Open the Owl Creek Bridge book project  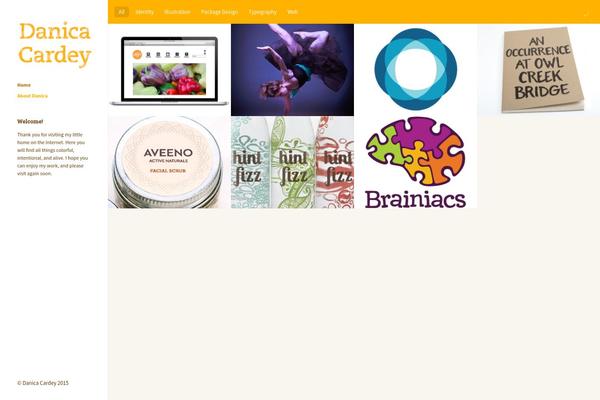click(538, 70)
